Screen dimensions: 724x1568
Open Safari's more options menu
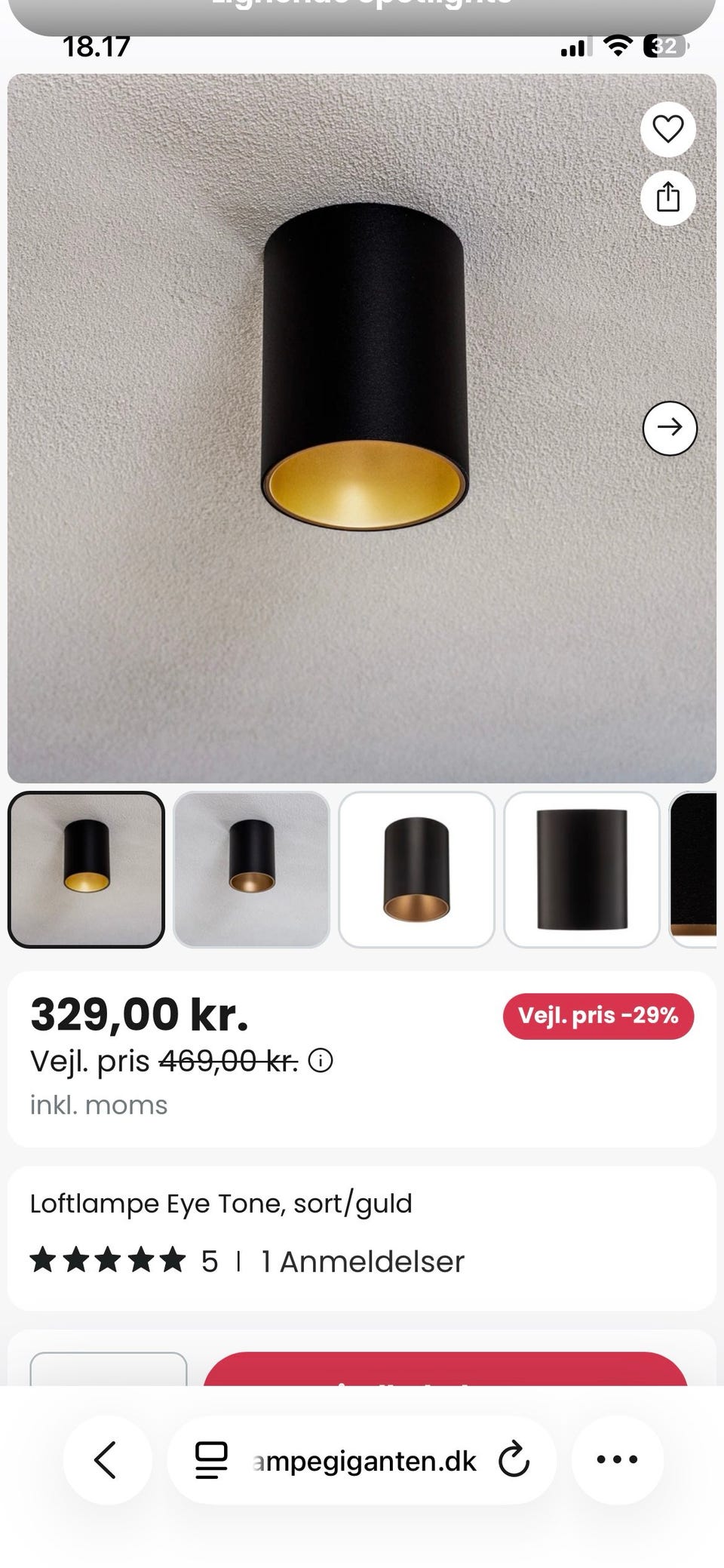click(x=616, y=1459)
